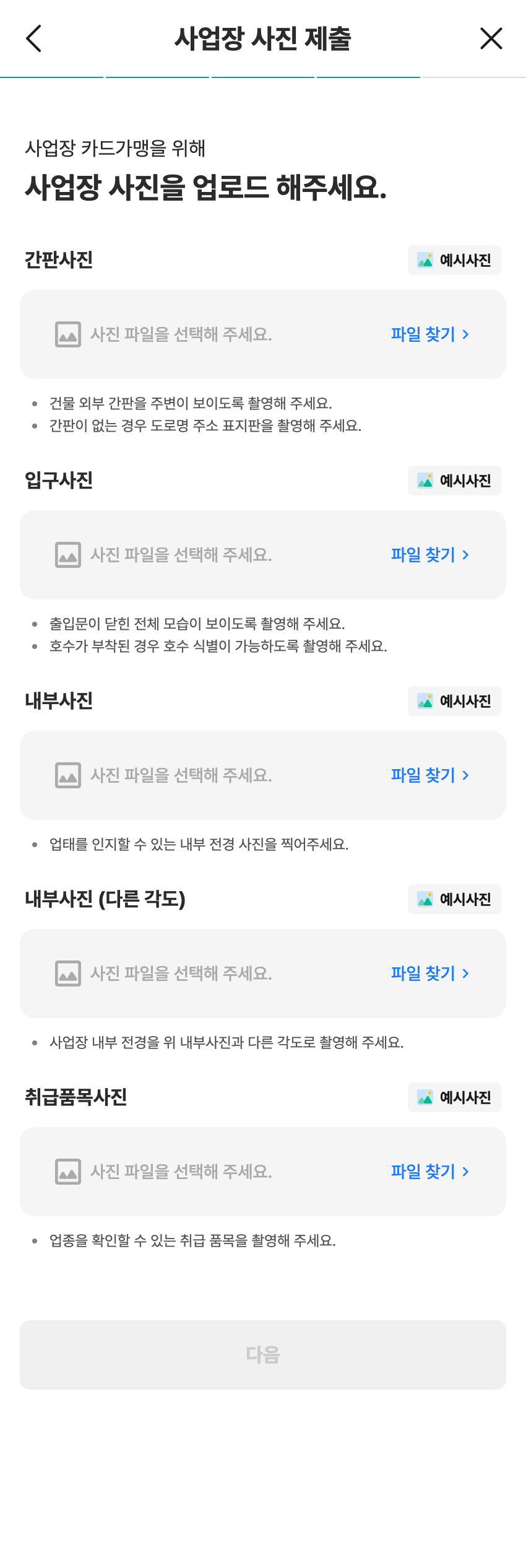
Task: Go back using the header arrow
Action: (34, 38)
